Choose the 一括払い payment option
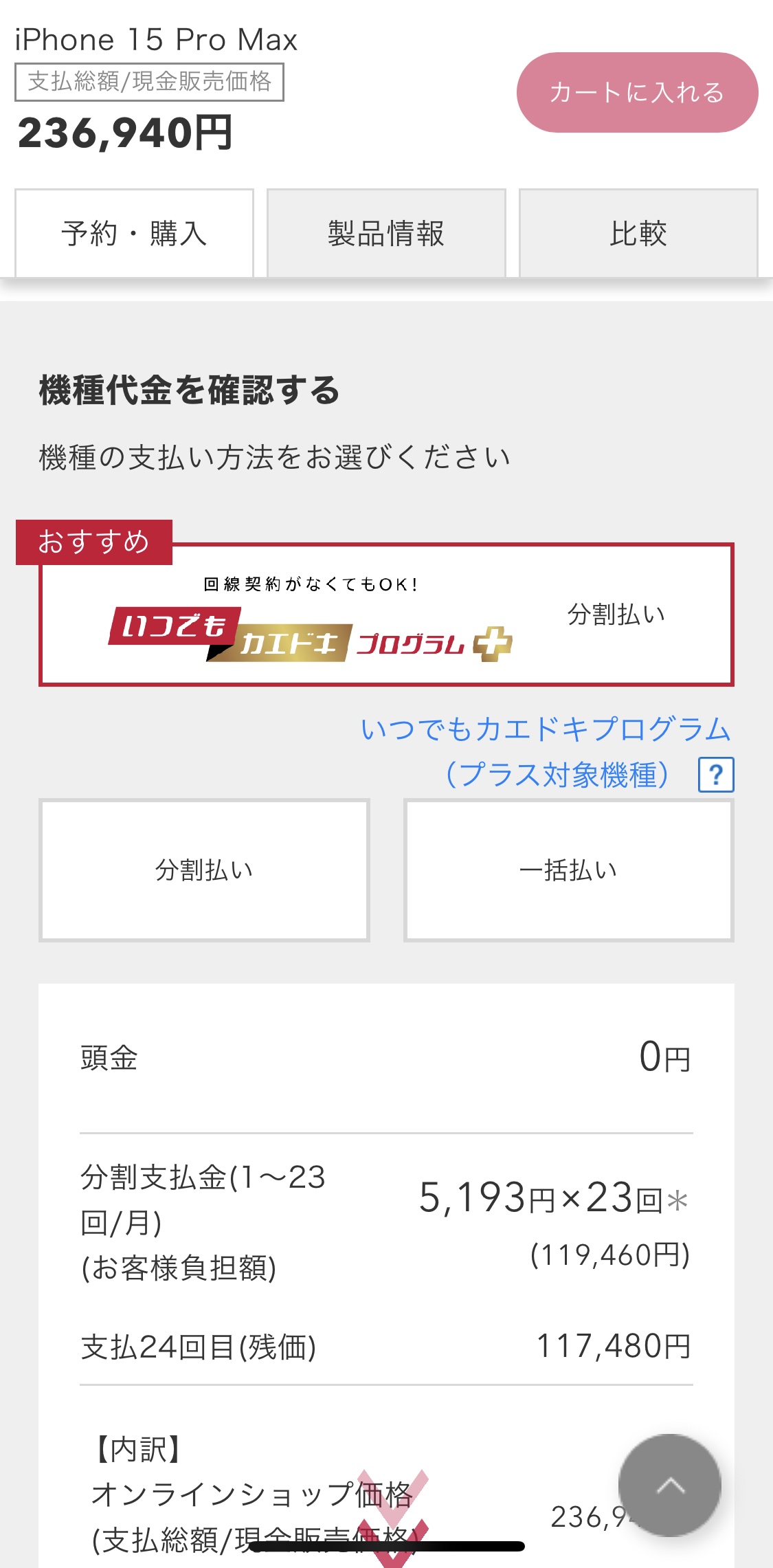The height and width of the screenshot is (1568, 773). coord(569,870)
